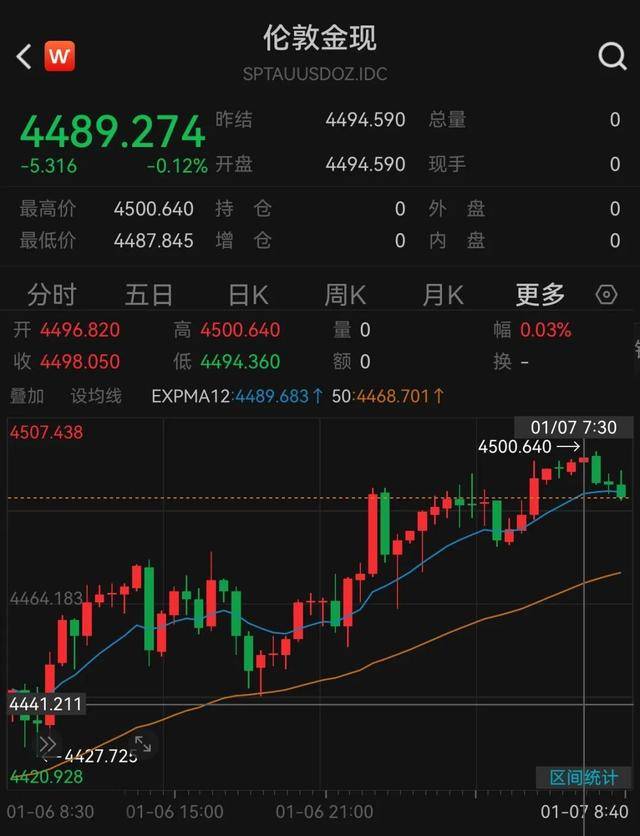Screen dimensions: 640x836
Task: Tap the 更多 period tab
Action: (x=540, y=295)
